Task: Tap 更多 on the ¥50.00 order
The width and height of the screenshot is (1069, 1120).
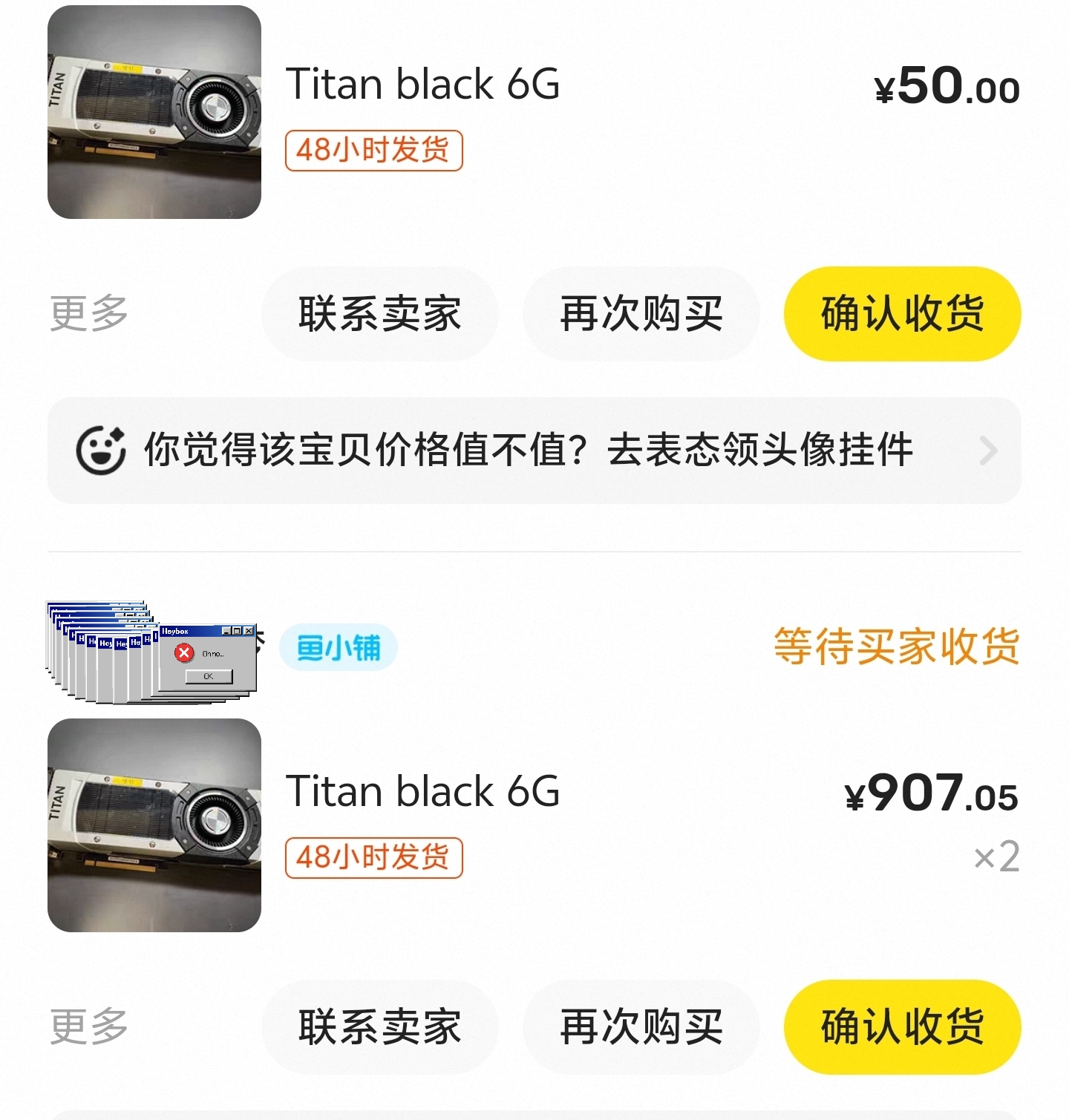Action: 89,313
